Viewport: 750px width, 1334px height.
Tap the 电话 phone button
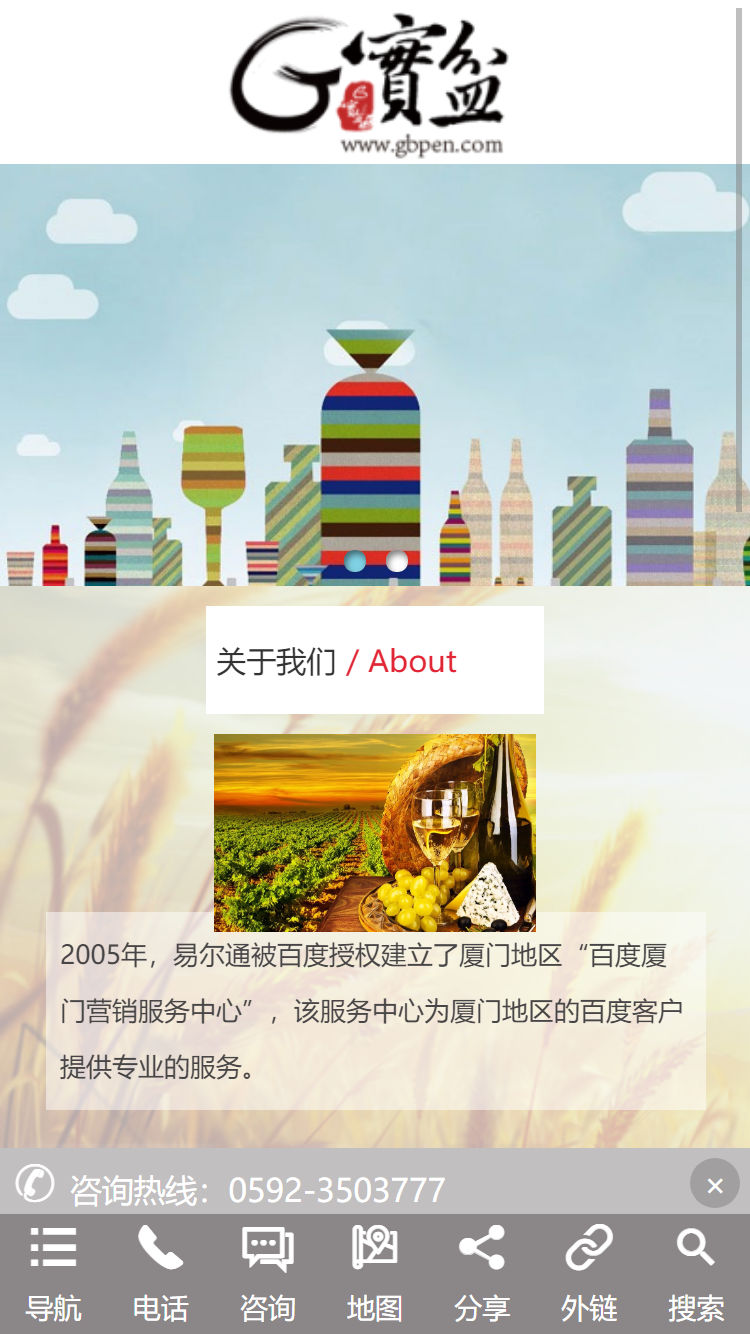pyautogui.click(x=160, y=1272)
